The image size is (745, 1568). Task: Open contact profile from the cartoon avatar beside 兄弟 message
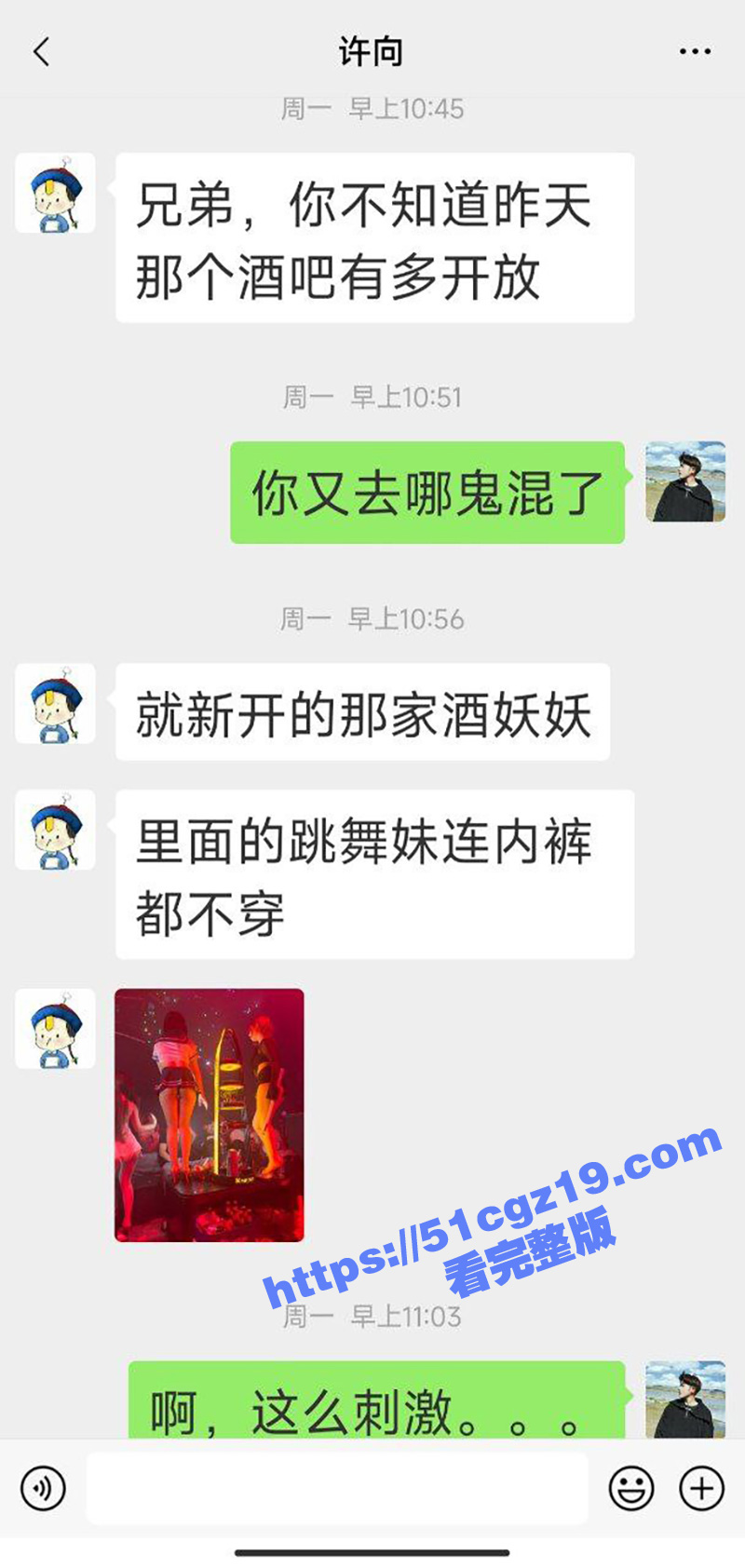coord(55,194)
